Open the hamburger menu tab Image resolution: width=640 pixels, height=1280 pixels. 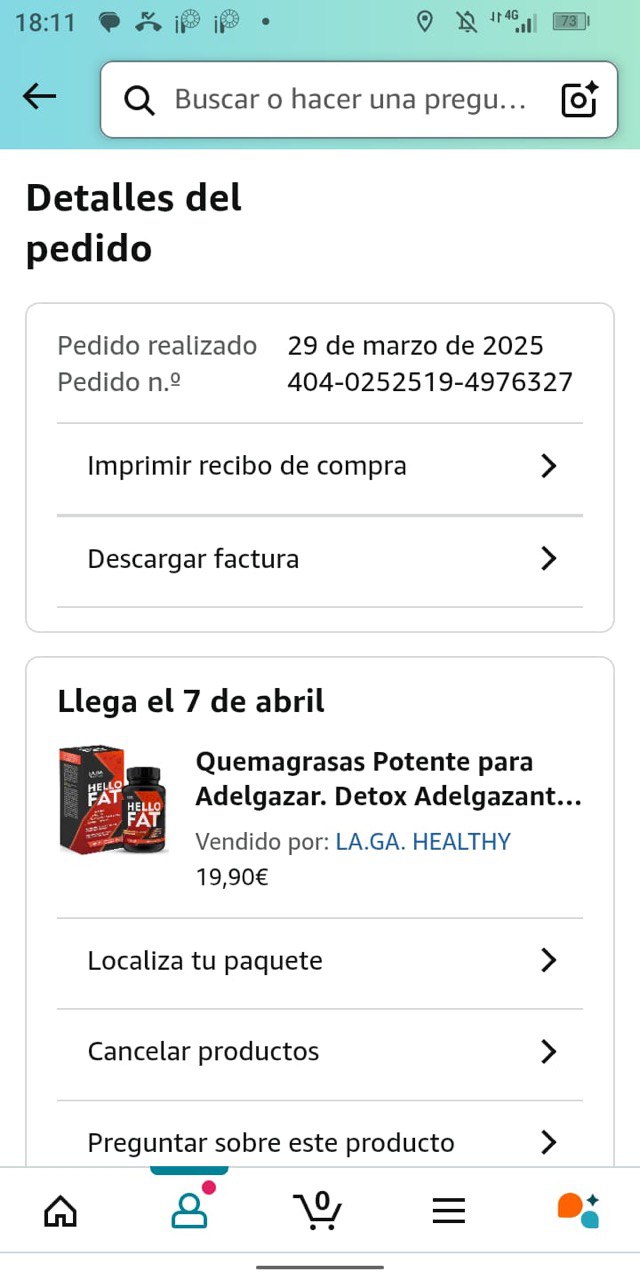coord(449,1211)
